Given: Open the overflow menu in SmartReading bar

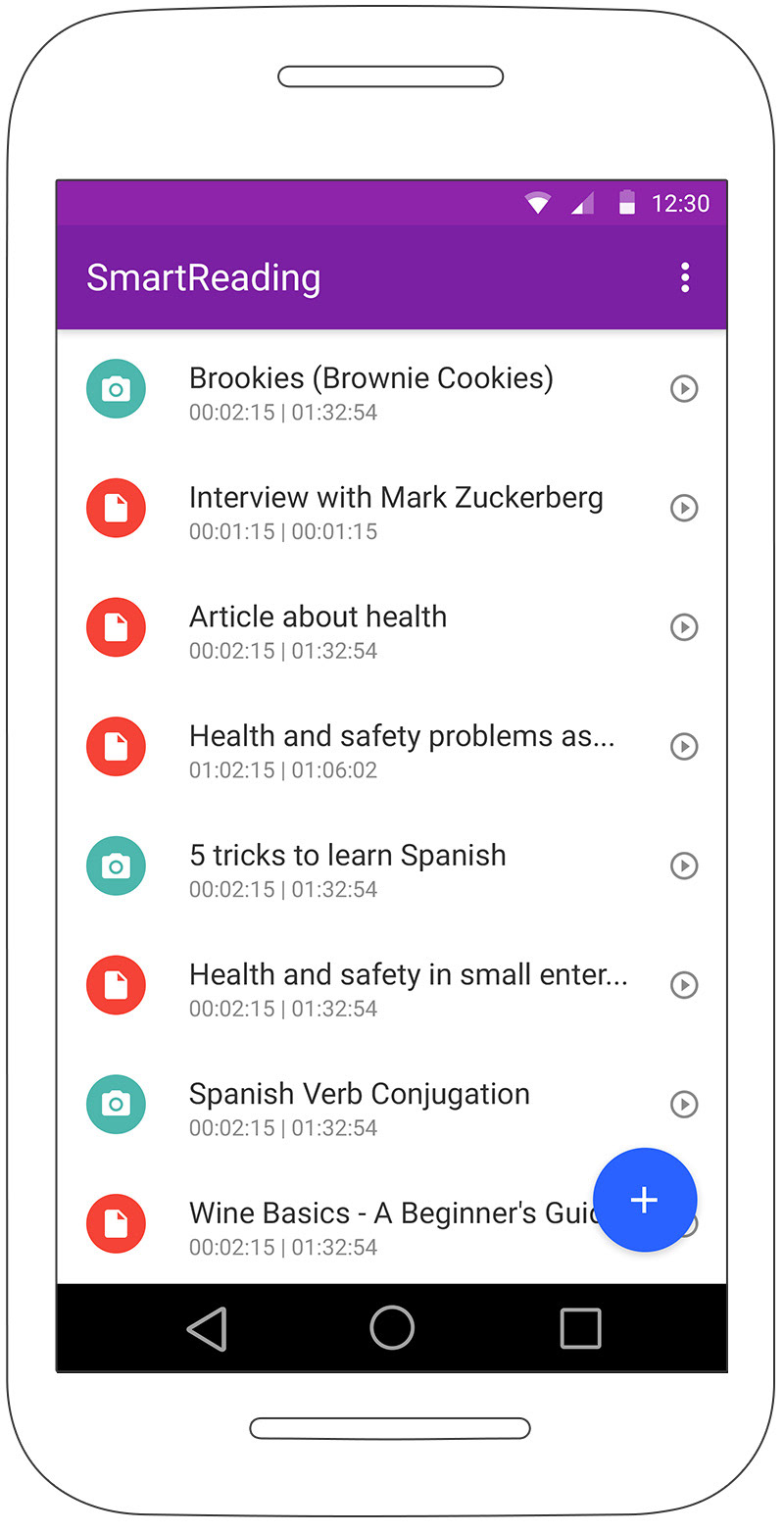Looking at the screenshot, I should pos(685,277).
